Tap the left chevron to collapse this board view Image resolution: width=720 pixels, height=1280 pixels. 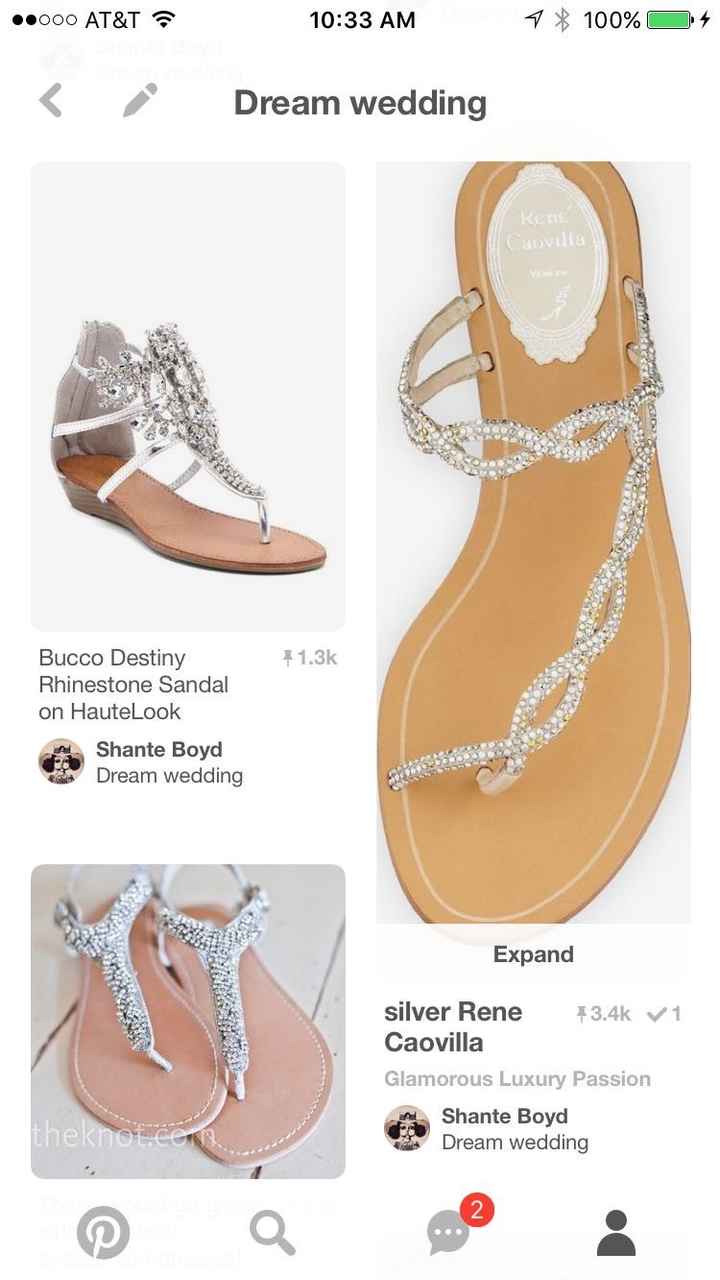coord(51,101)
